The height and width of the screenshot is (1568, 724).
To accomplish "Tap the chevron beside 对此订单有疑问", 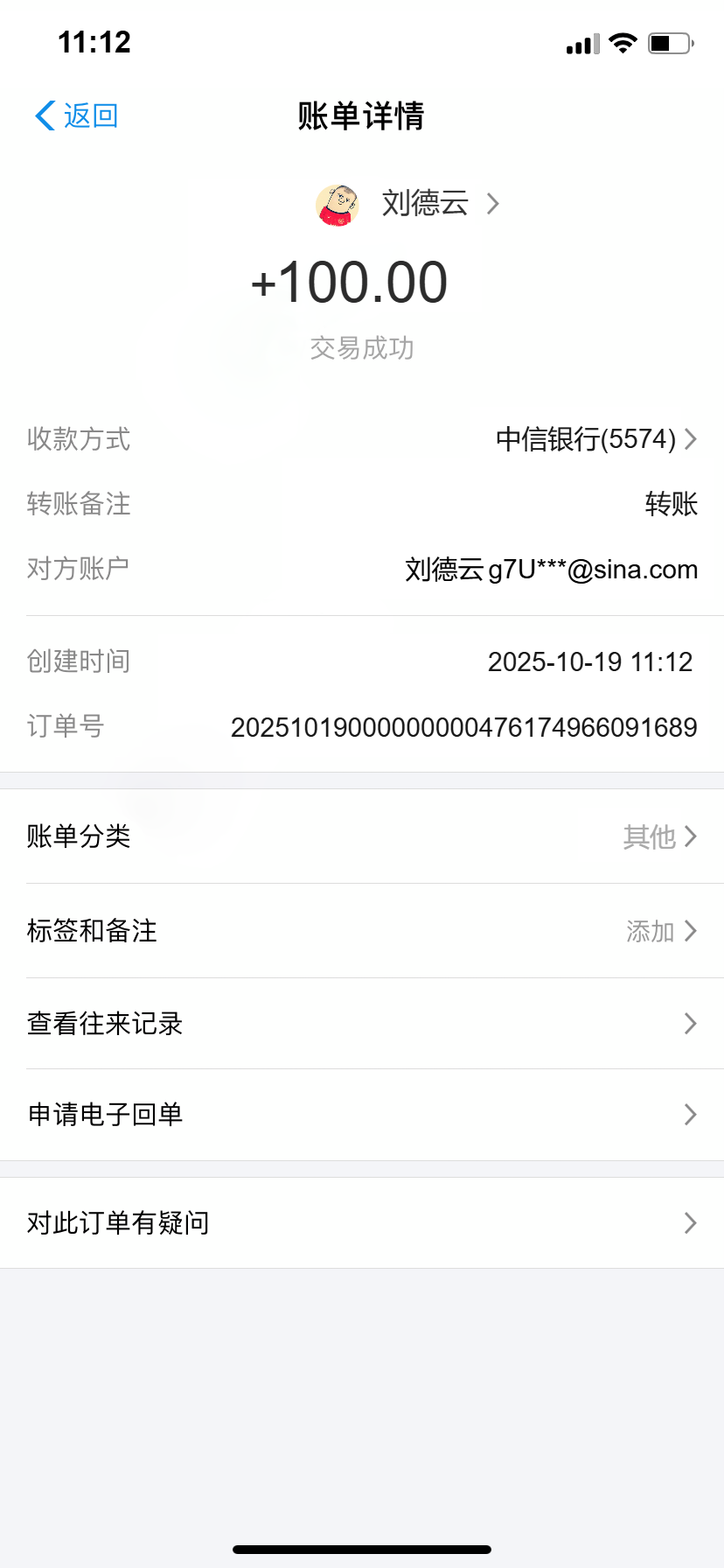I will (690, 1221).
